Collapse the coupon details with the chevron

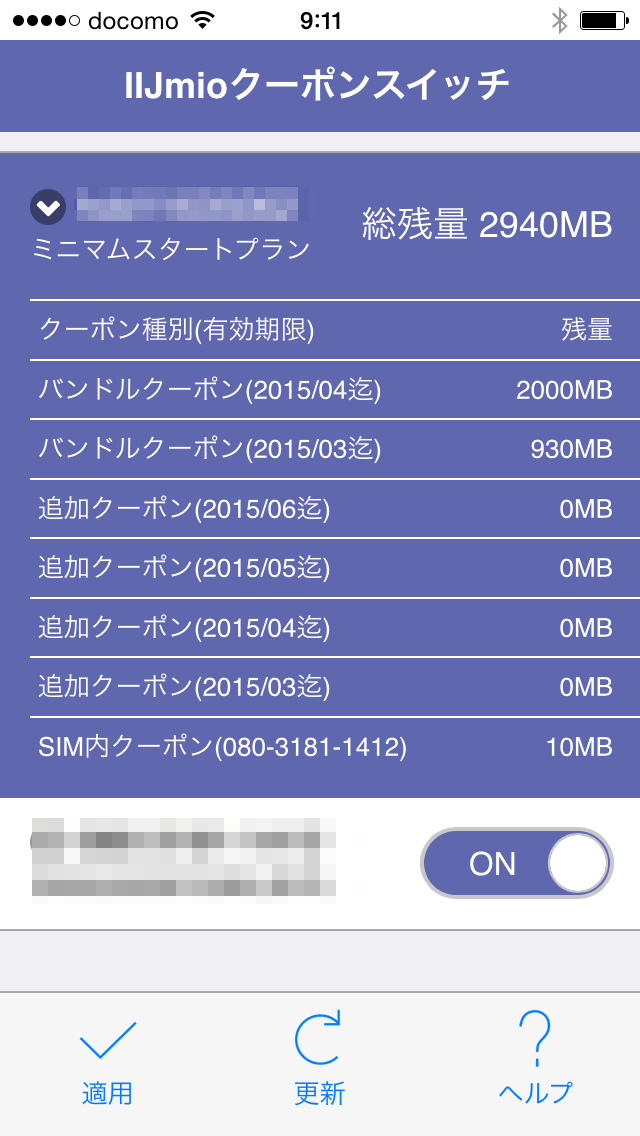(48, 207)
